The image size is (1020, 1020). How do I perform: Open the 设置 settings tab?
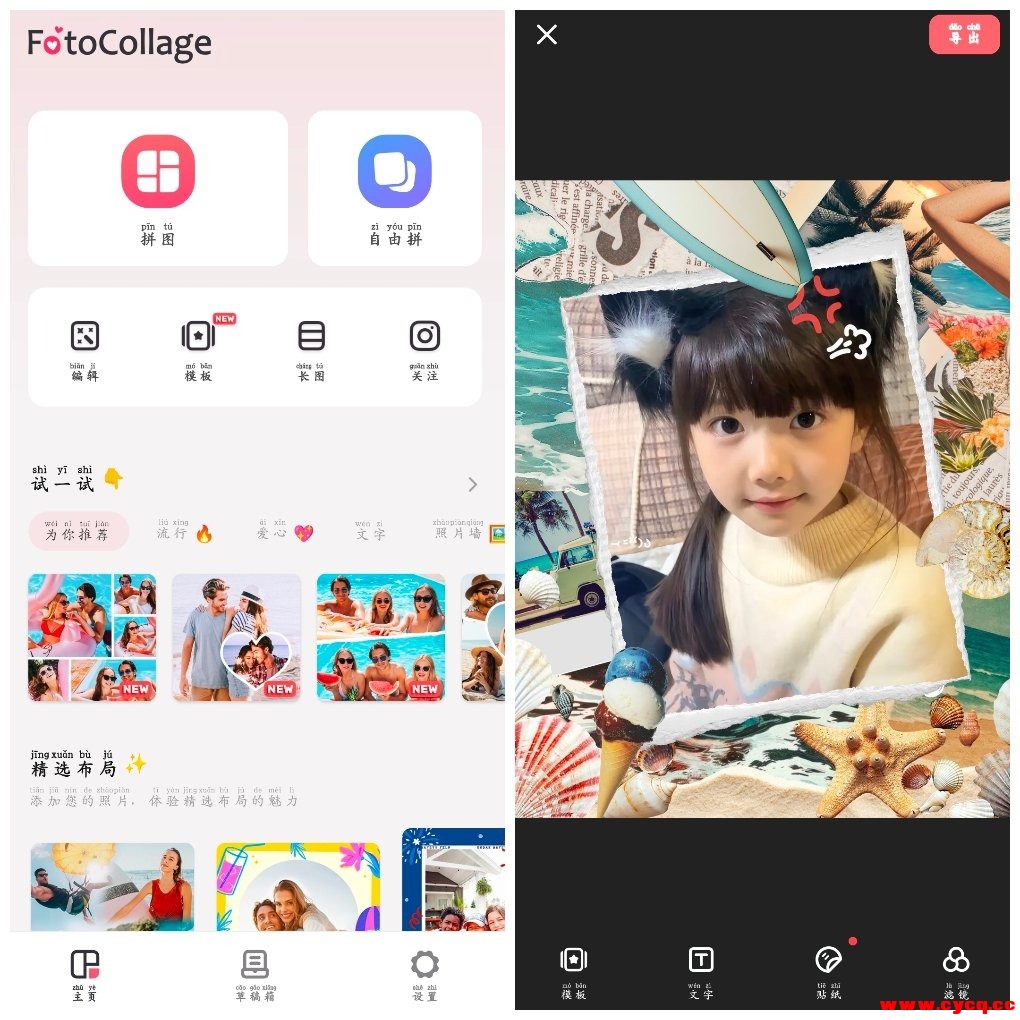(x=425, y=975)
